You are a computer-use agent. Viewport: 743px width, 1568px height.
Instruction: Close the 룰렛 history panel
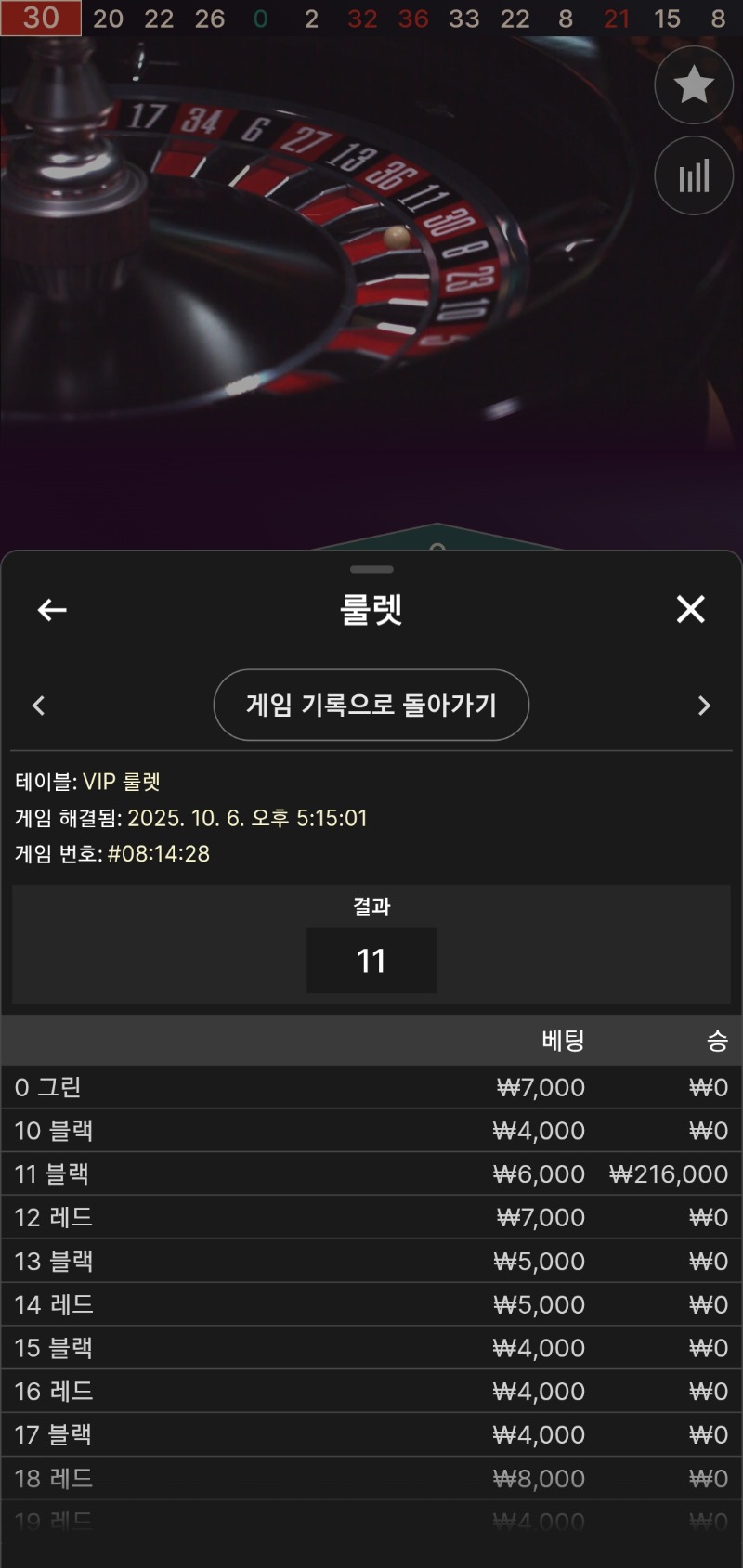(x=690, y=609)
